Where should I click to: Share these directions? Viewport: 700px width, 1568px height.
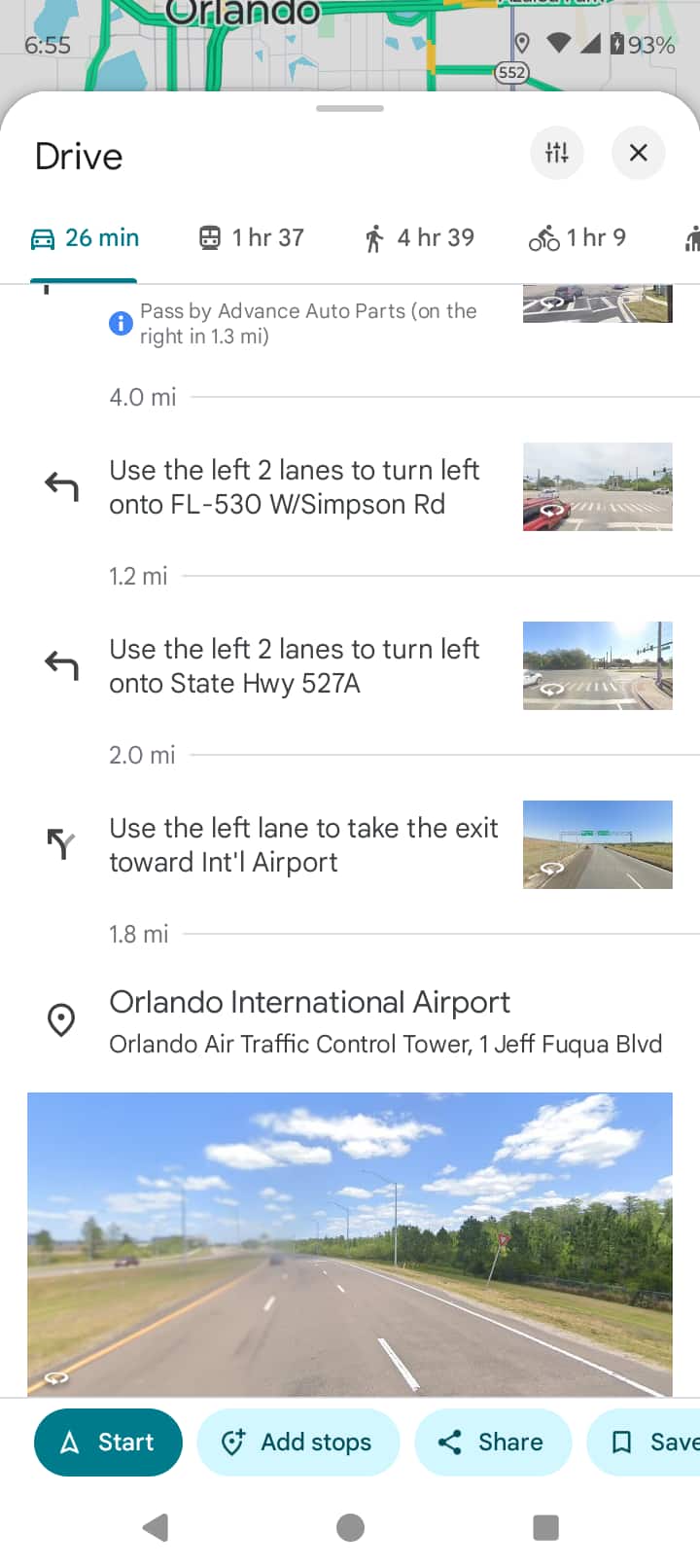click(492, 1442)
